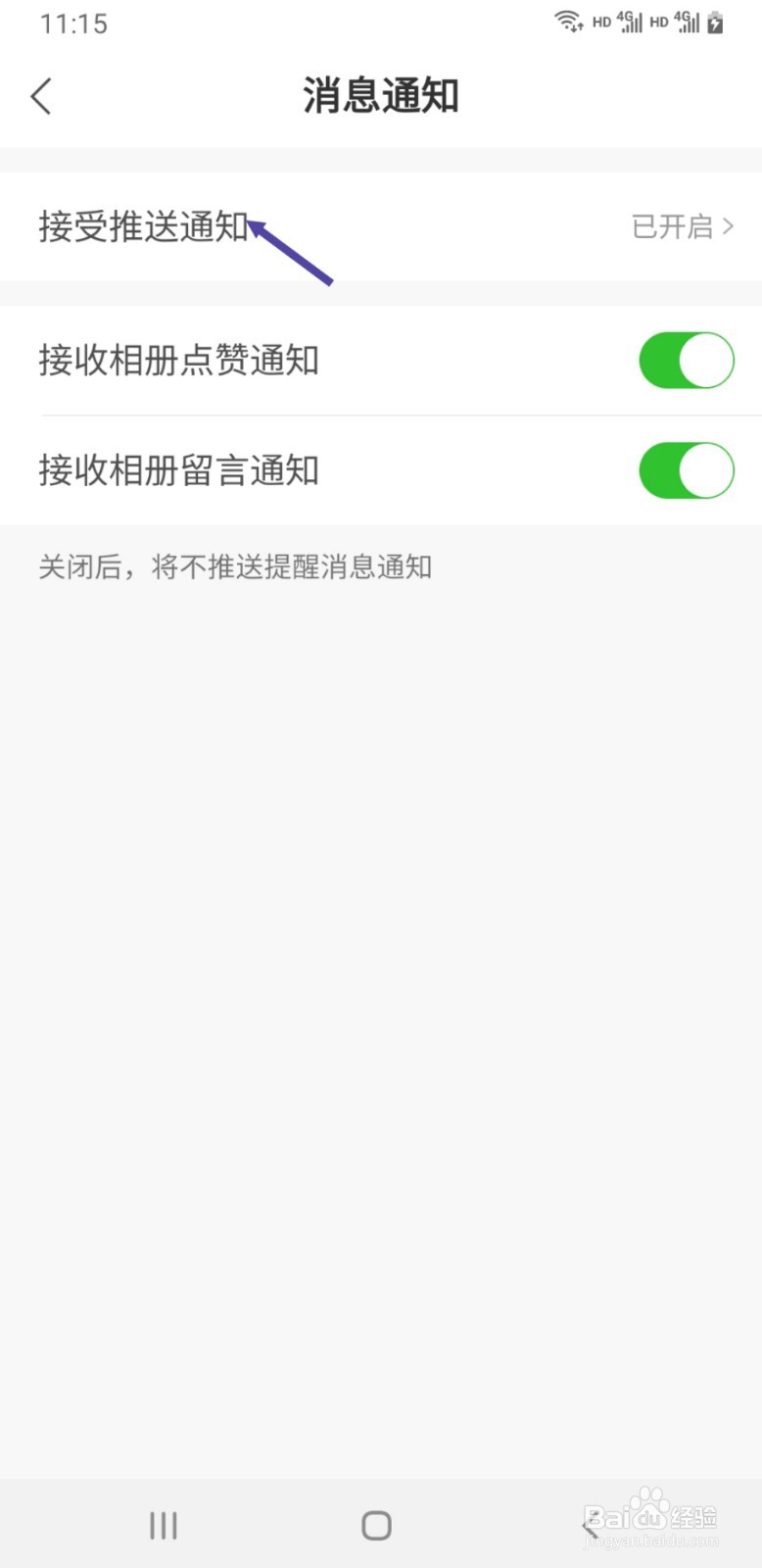Turn off 接收相册留言通知 switch
This screenshot has width=762, height=1568.
click(686, 470)
